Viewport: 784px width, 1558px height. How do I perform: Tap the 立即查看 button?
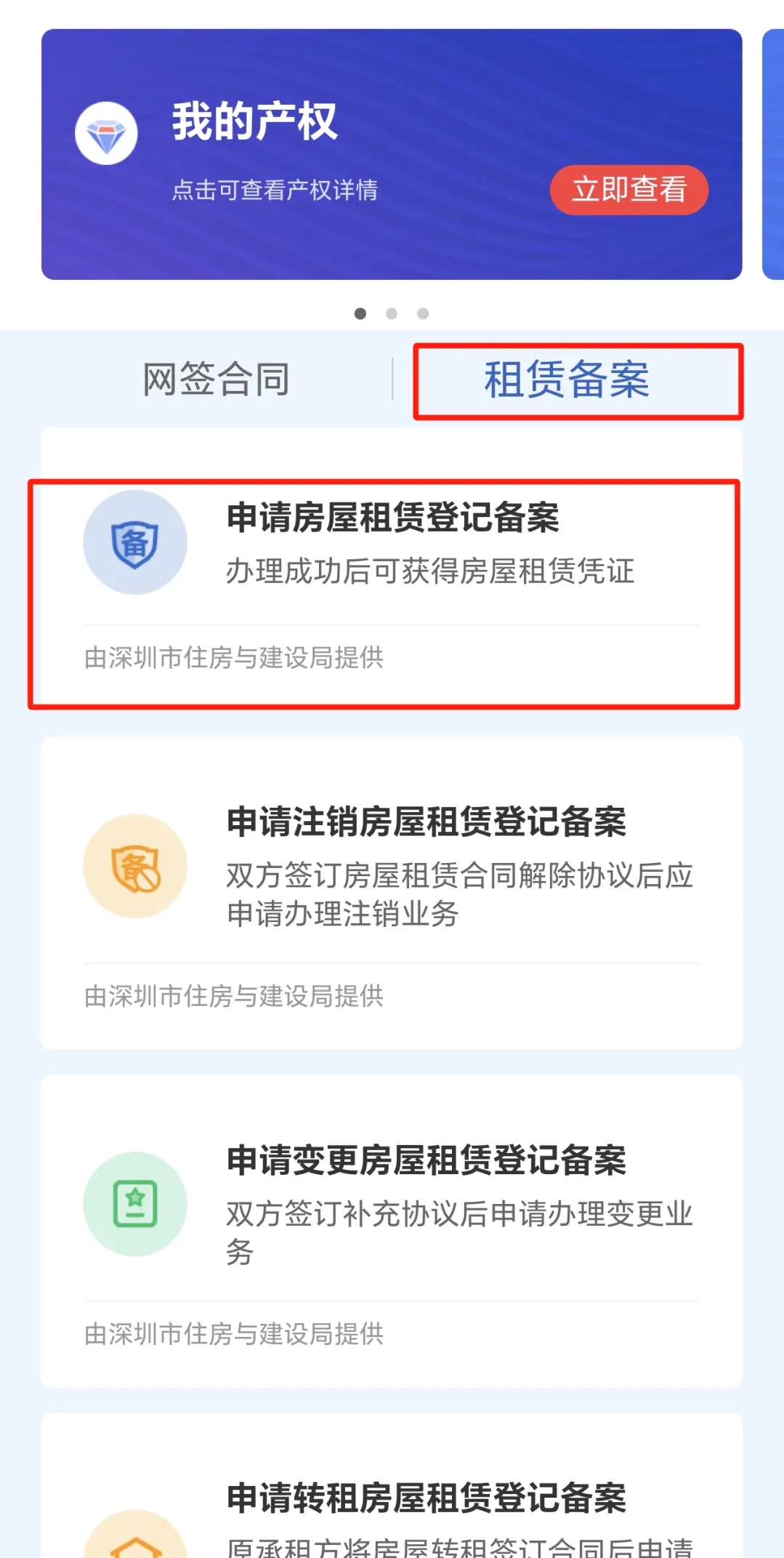point(629,190)
